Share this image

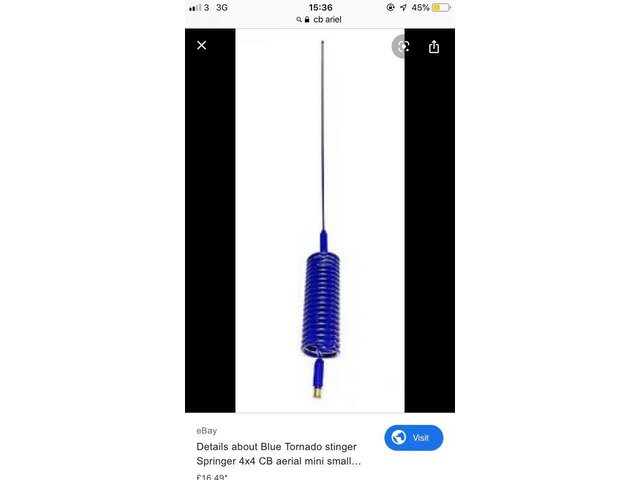[x=434, y=46]
